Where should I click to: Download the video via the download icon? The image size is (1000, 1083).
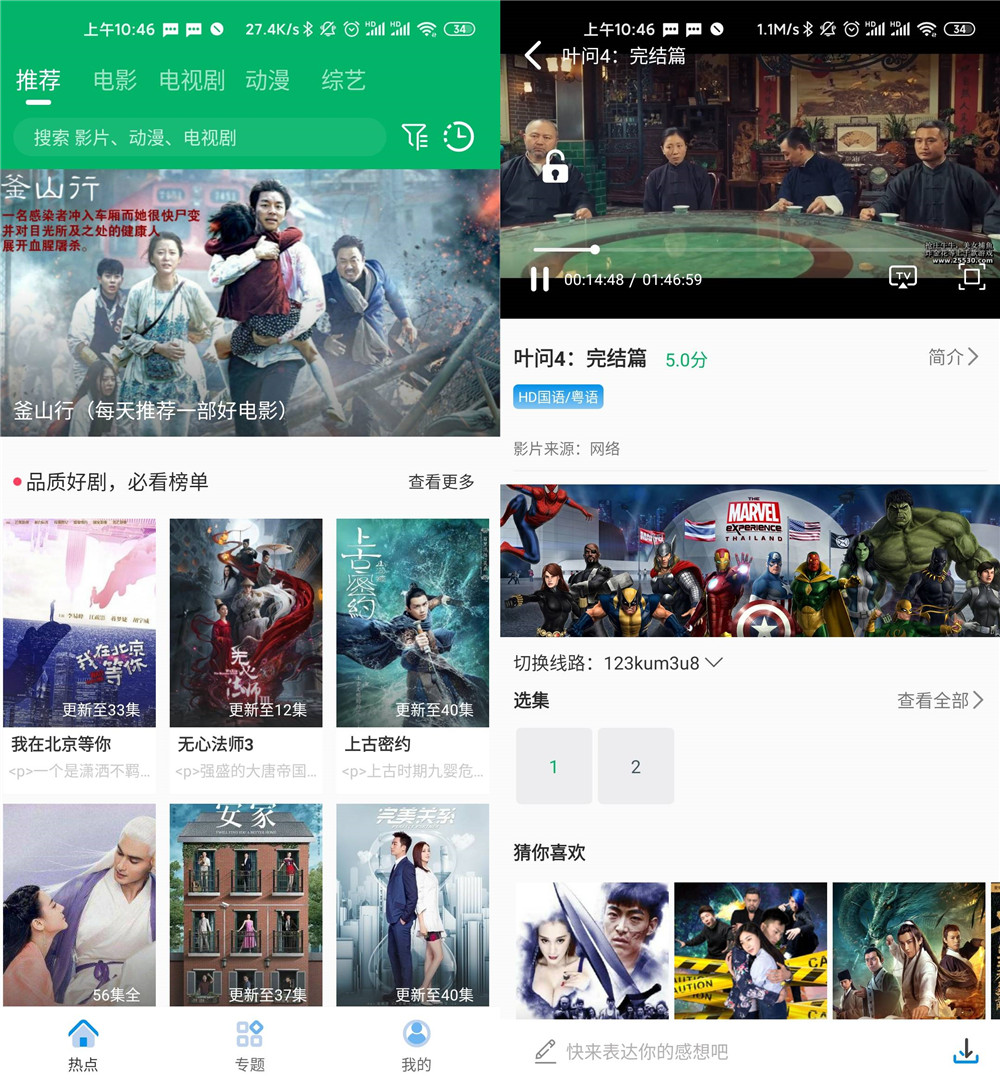(965, 1051)
